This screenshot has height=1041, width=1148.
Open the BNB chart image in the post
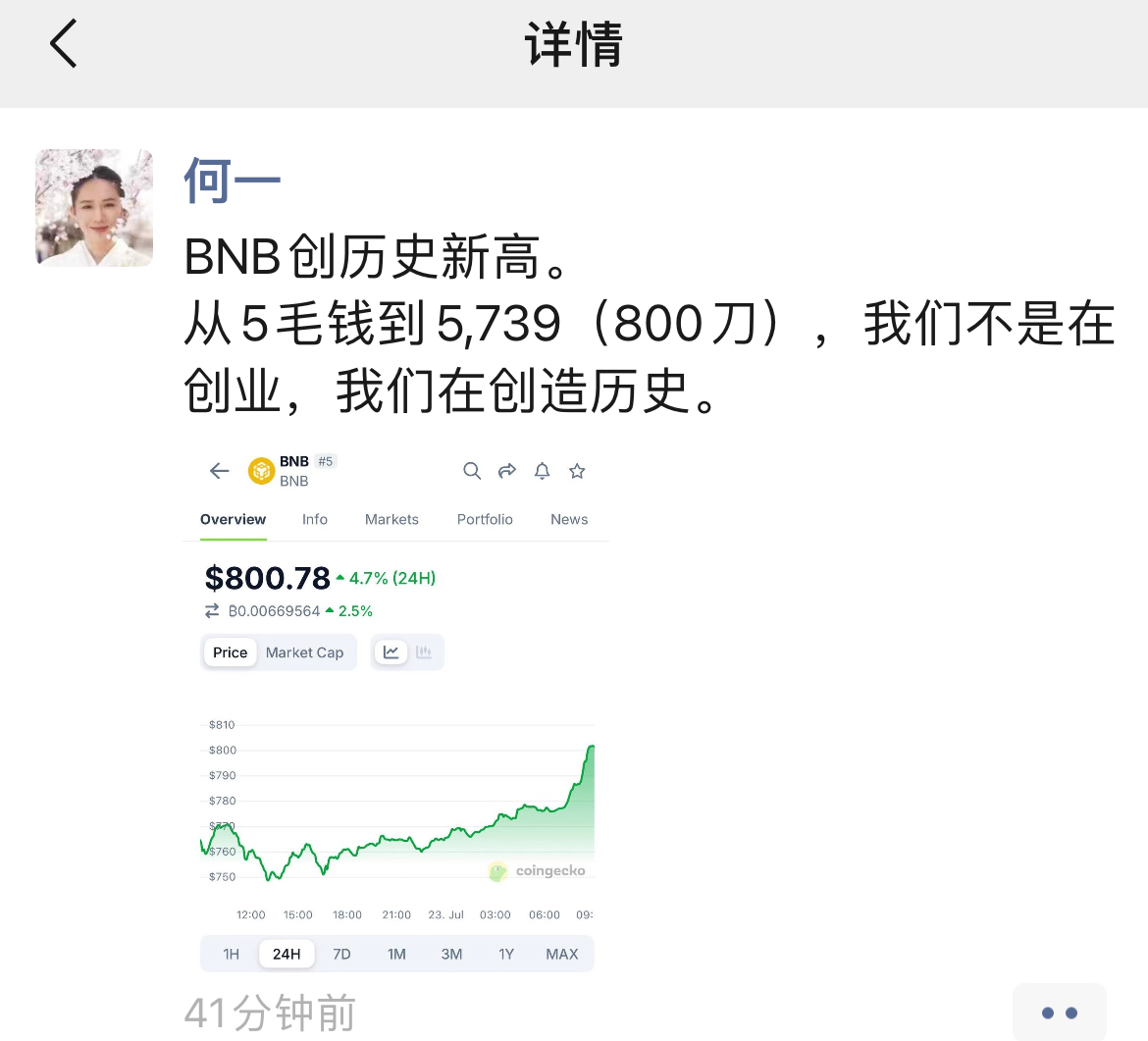tap(396, 711)
